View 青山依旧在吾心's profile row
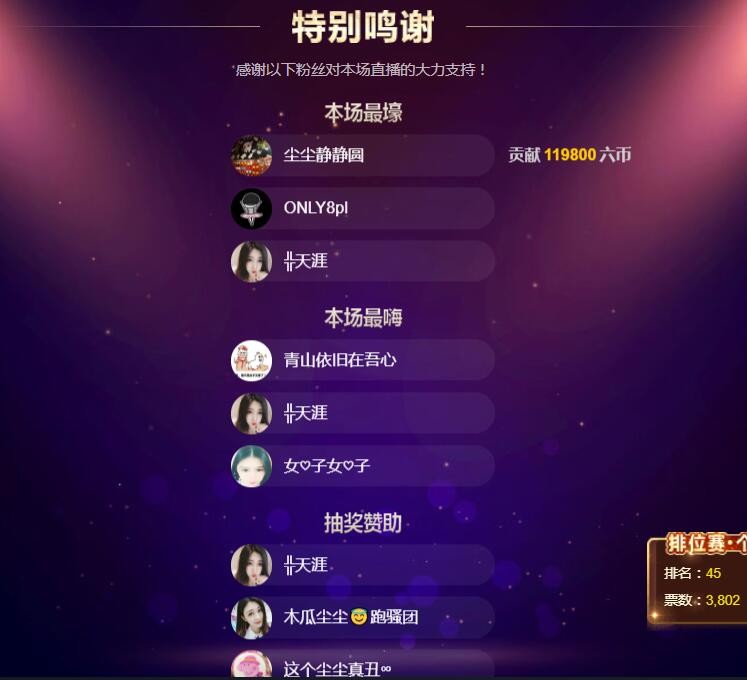 (x=362, y=360)
